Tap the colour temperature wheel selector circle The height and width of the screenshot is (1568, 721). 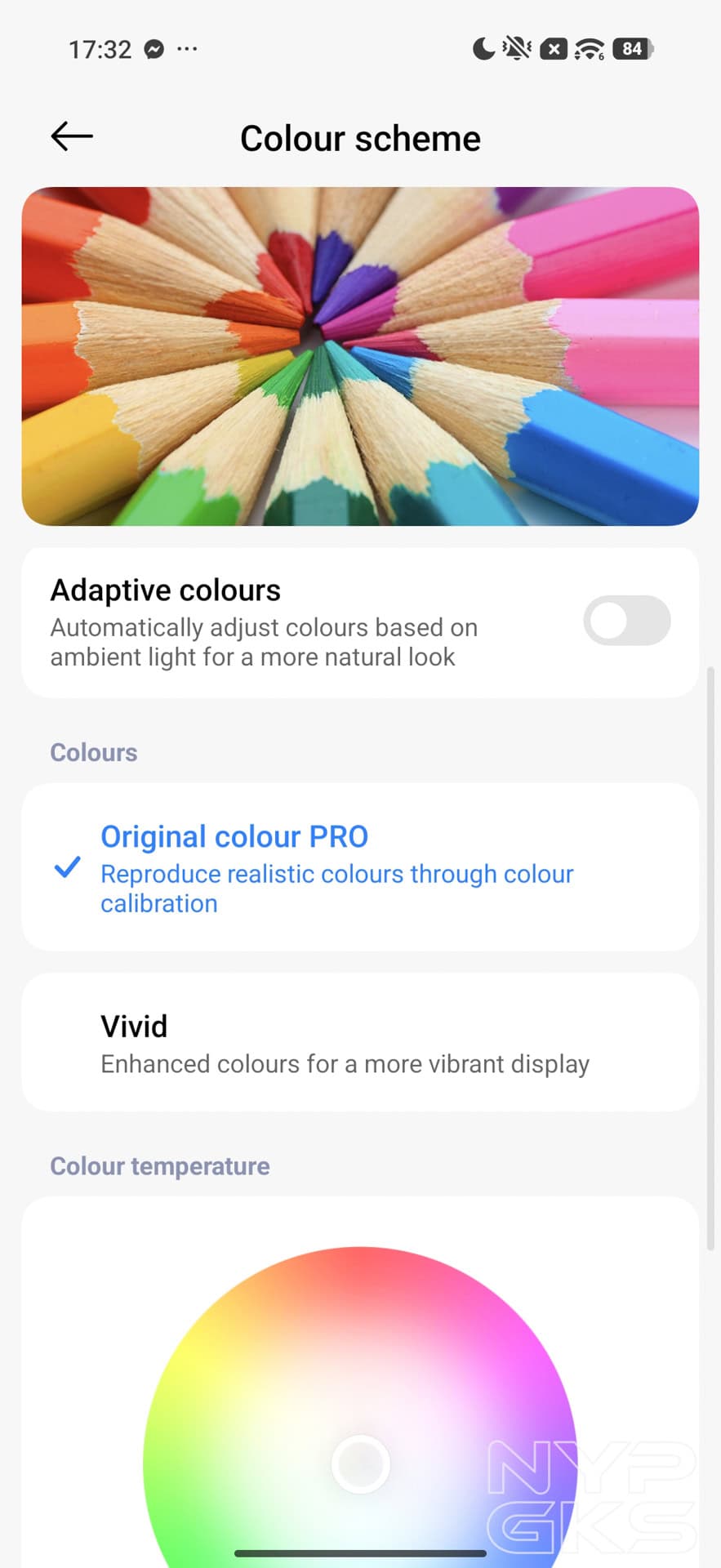pos(360,1464)
